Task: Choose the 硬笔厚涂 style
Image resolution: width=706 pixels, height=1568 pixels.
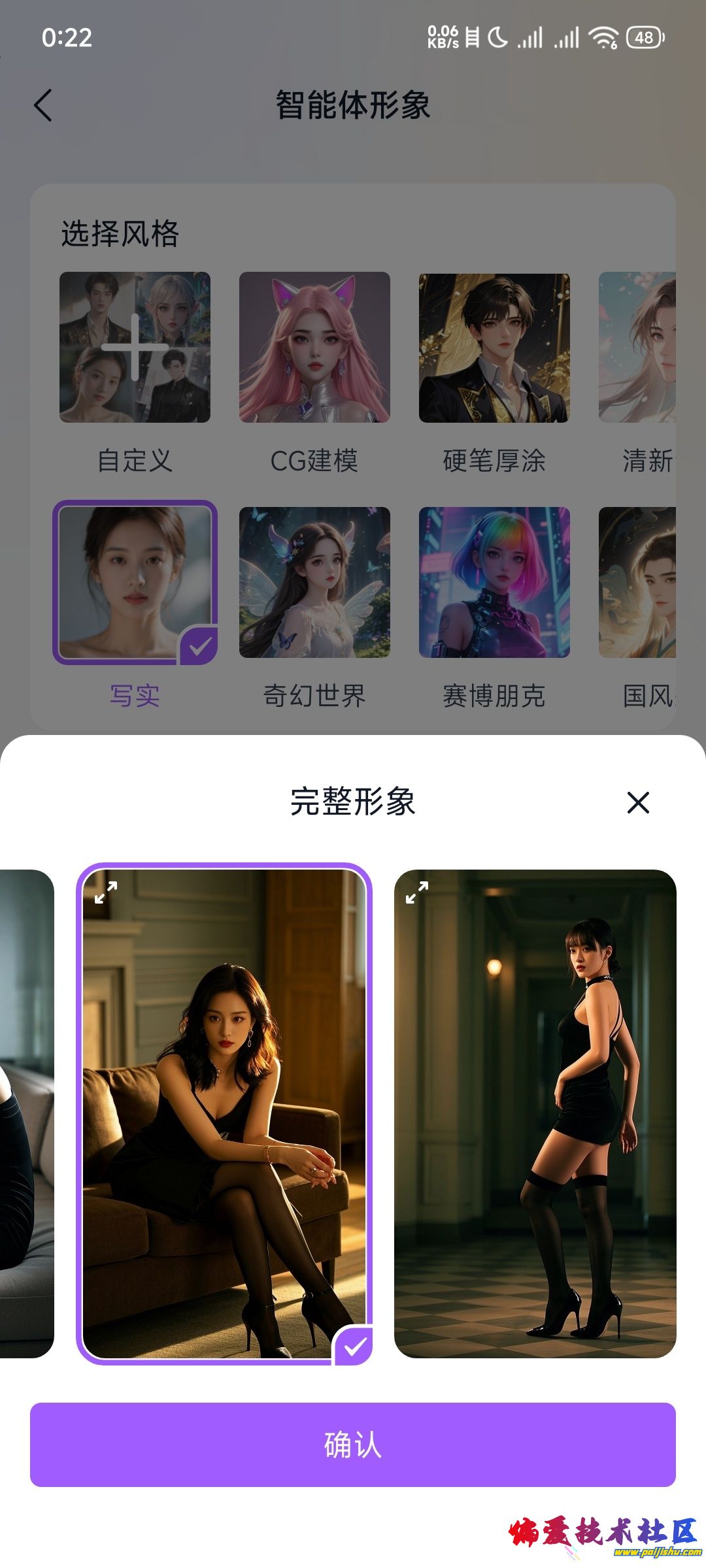Action: [494, 348]
